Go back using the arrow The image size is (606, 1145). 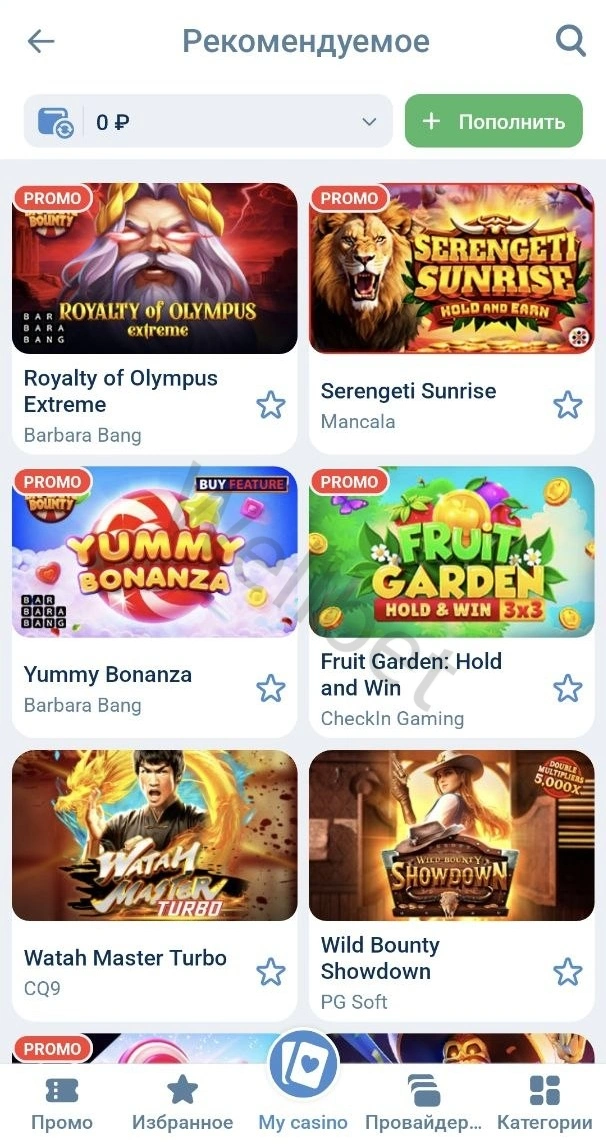click(41, 41)
